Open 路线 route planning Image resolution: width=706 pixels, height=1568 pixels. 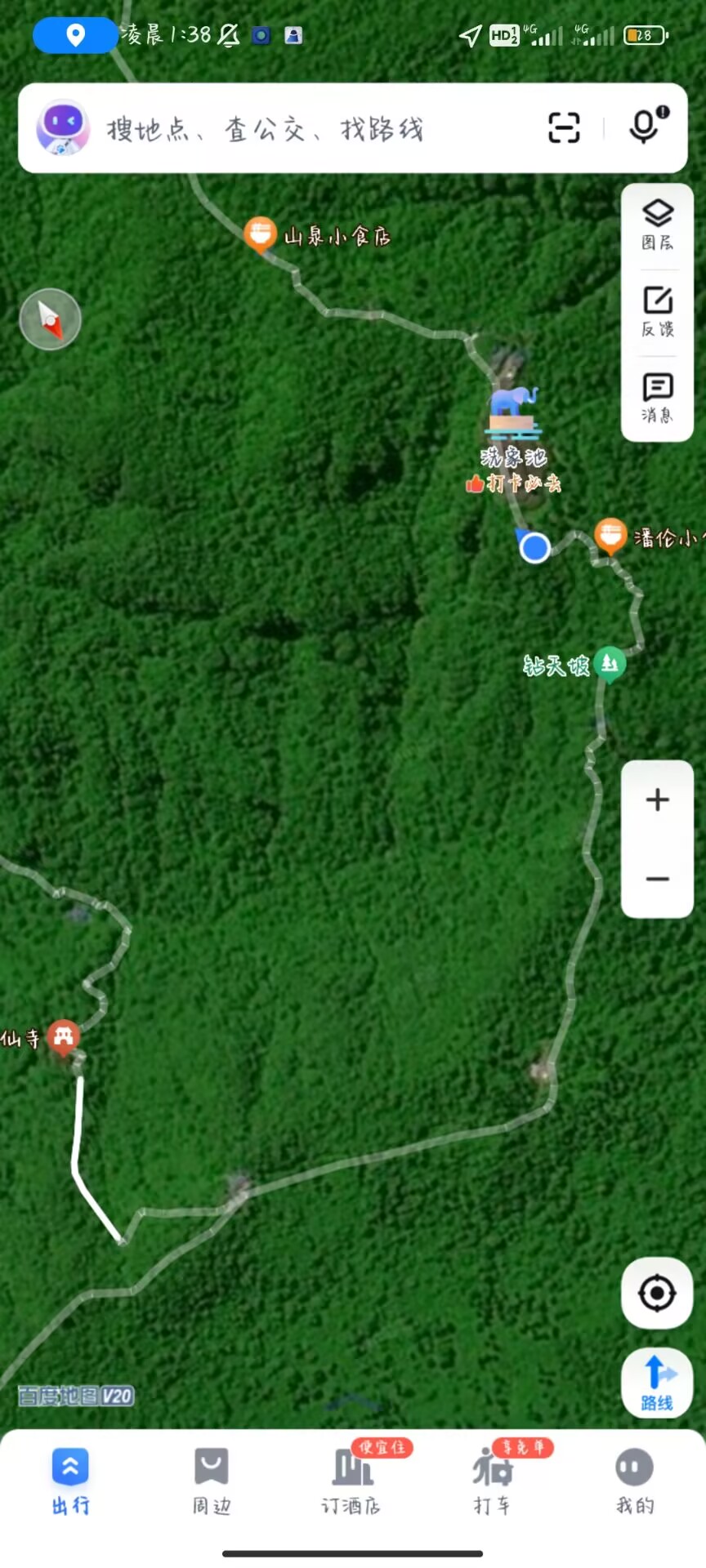[658, 1383]
